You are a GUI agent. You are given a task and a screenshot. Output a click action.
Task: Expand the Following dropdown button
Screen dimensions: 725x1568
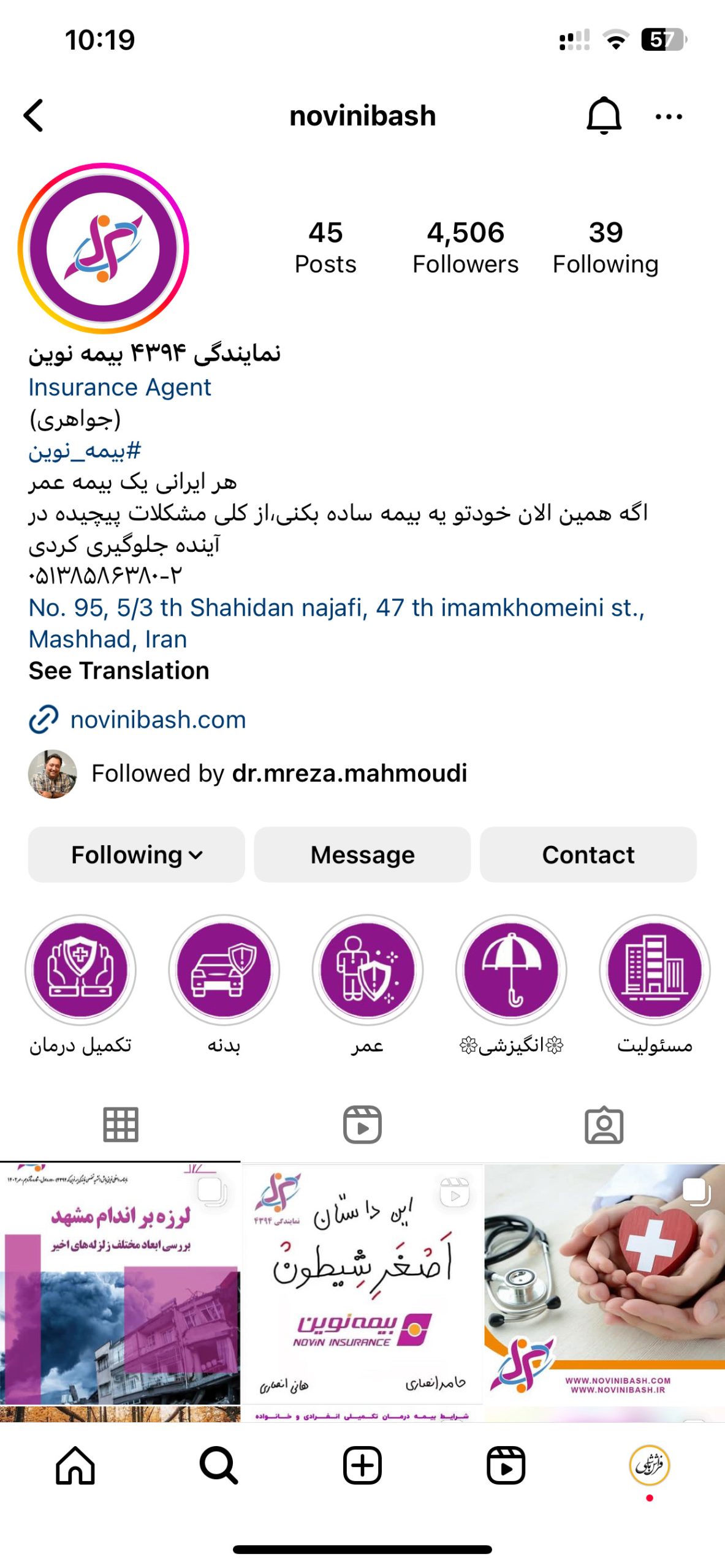[x=136, y=854]
